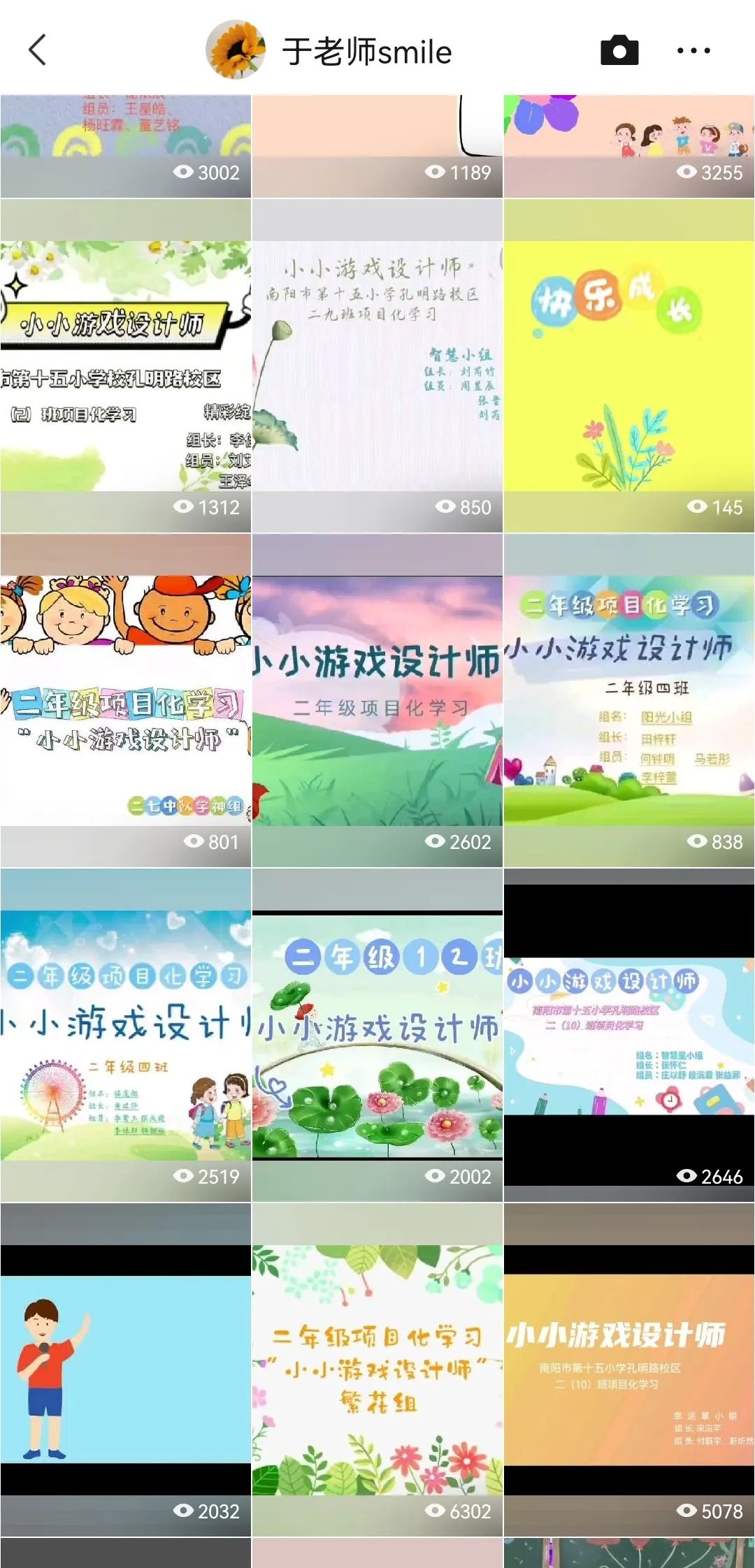Open the 二年级12班 lotus video

pyautogui.click(x=377, y=1036)
